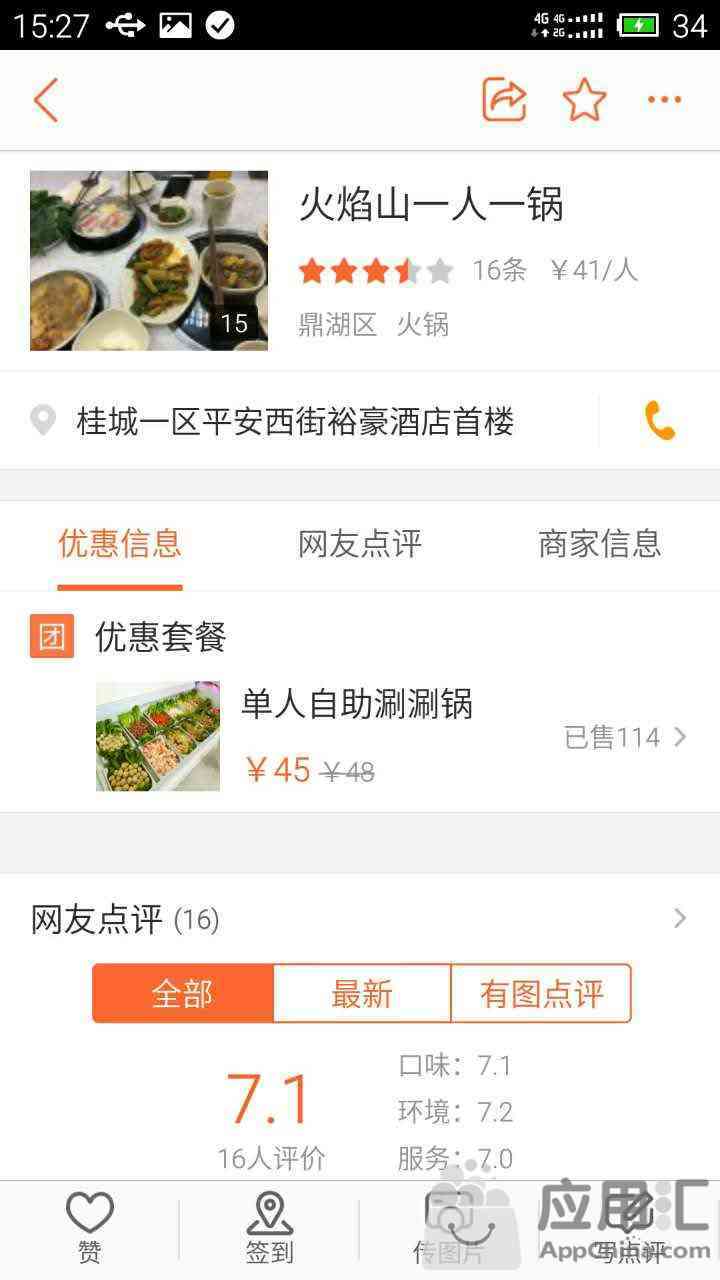Select the 优惠信息 tab

tap(120, 544)
